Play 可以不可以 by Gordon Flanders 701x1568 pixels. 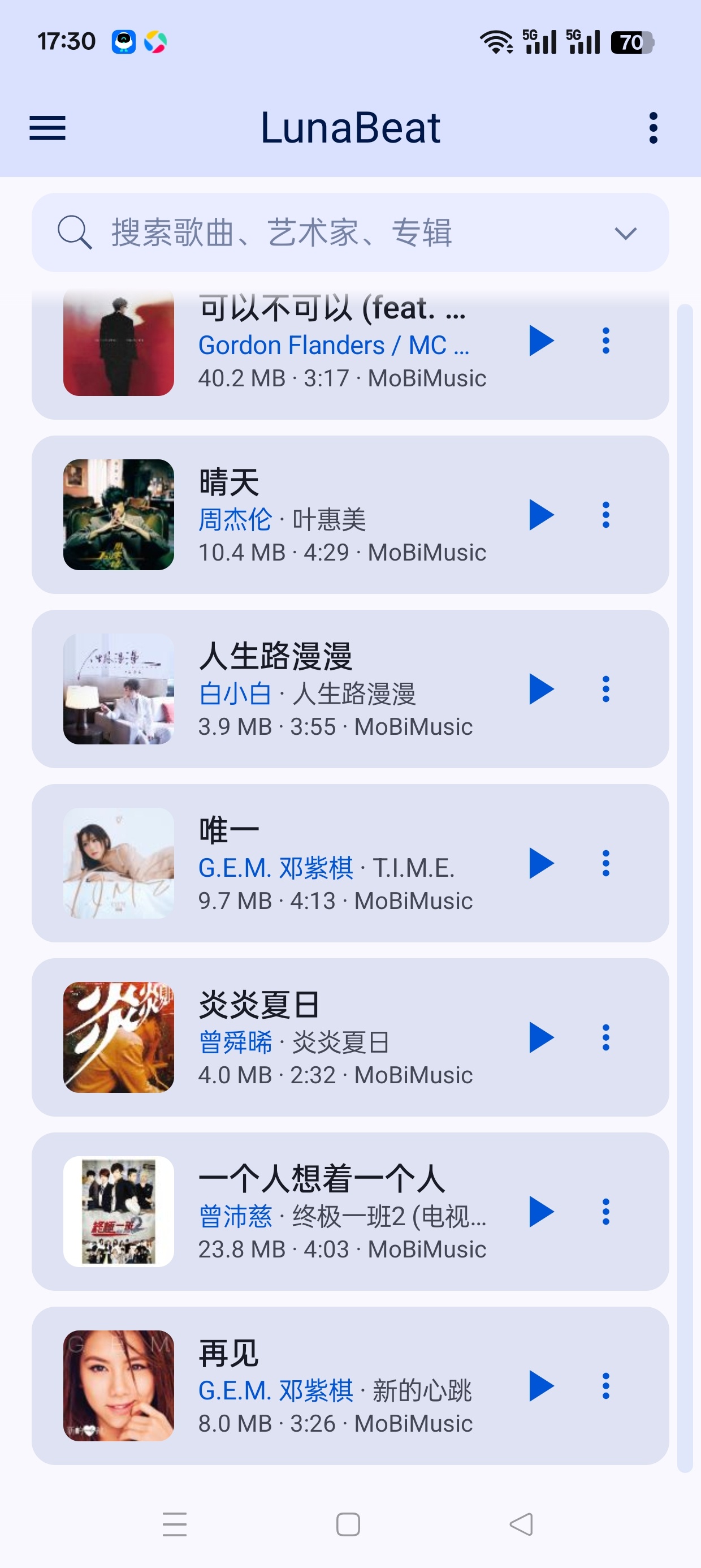541,341
